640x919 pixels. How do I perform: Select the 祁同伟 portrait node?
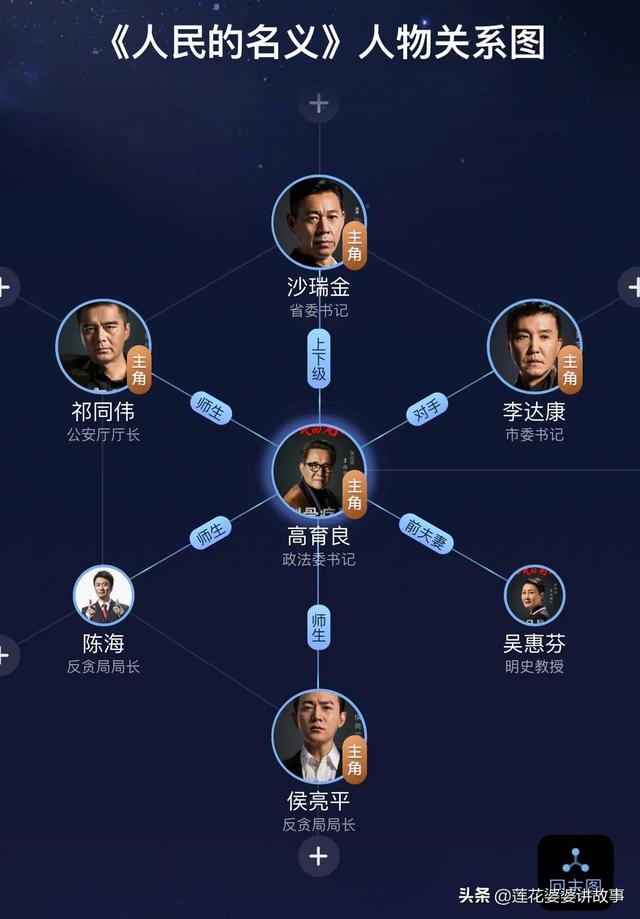pos(103,347)
